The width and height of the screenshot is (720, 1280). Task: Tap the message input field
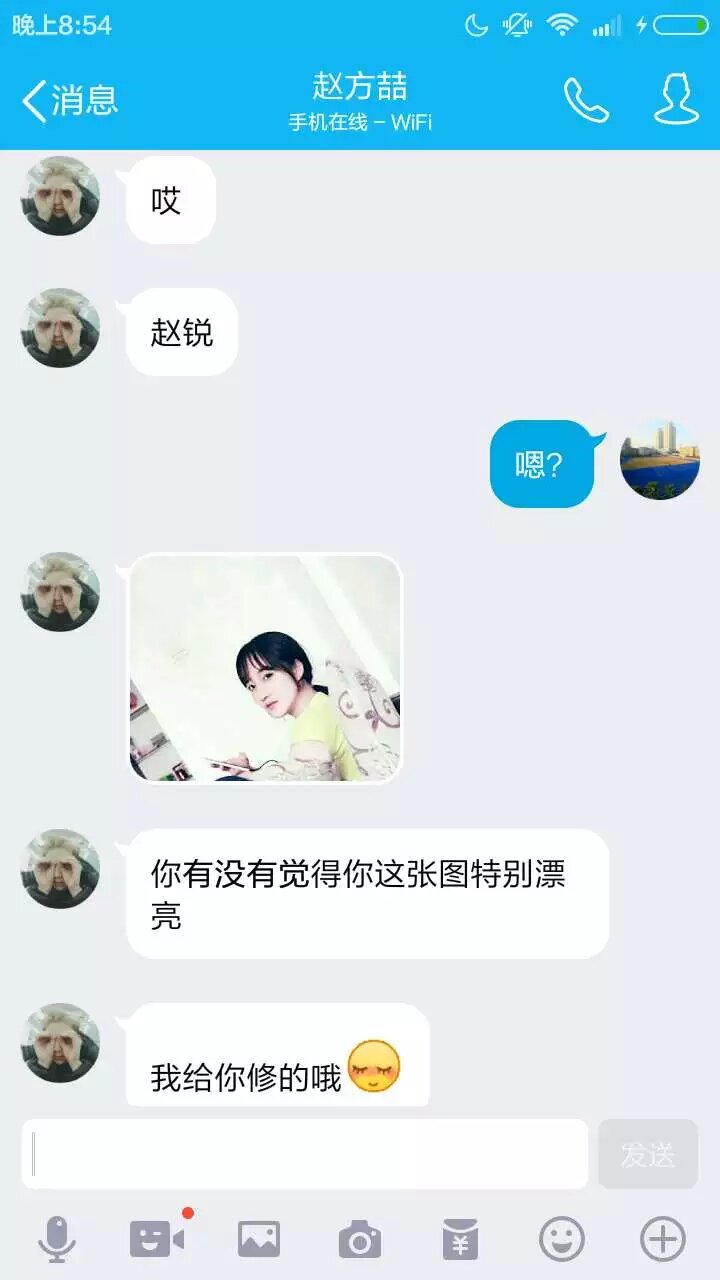click(x=305, y=1154)
